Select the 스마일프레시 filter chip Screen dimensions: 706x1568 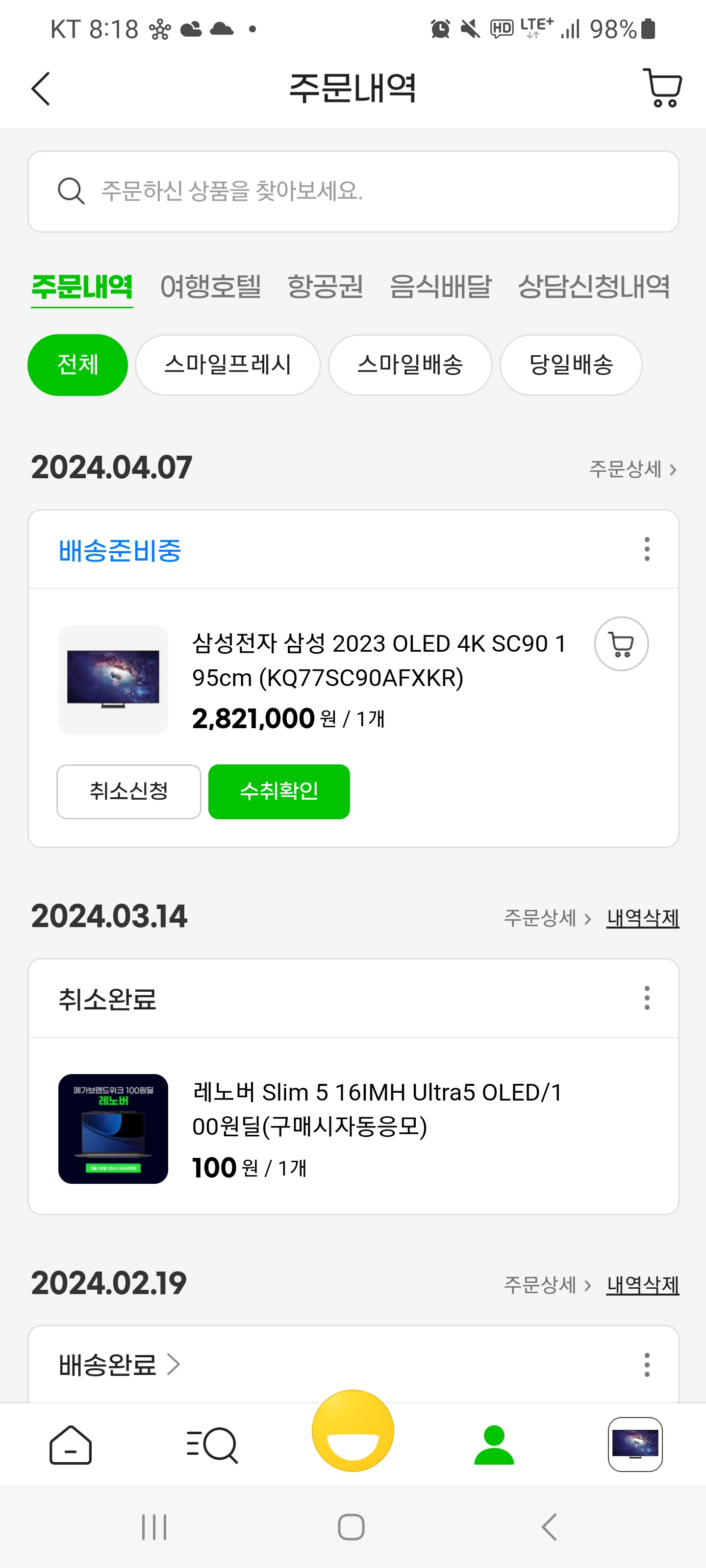tap(228, 365)
